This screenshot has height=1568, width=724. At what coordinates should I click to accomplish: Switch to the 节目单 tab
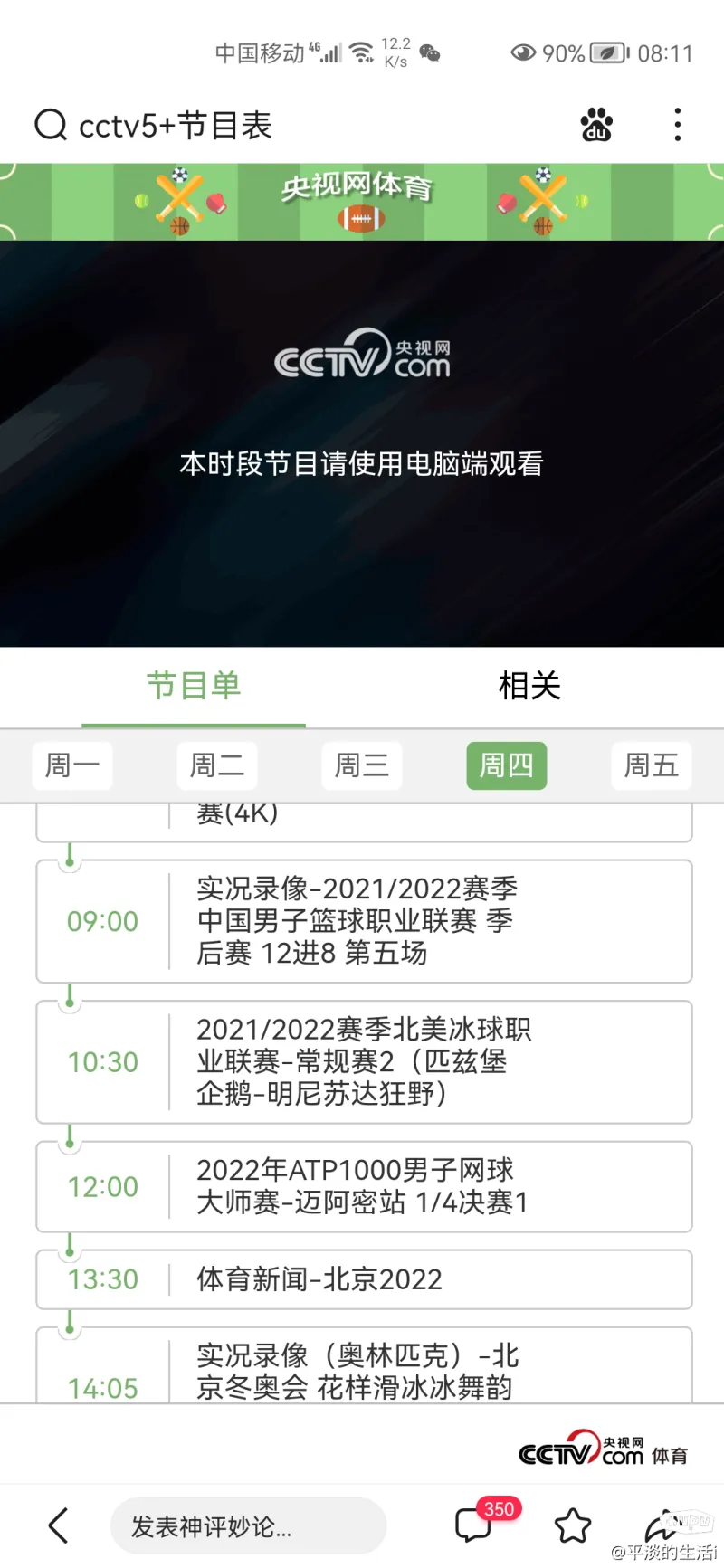(x=193, y=687)
